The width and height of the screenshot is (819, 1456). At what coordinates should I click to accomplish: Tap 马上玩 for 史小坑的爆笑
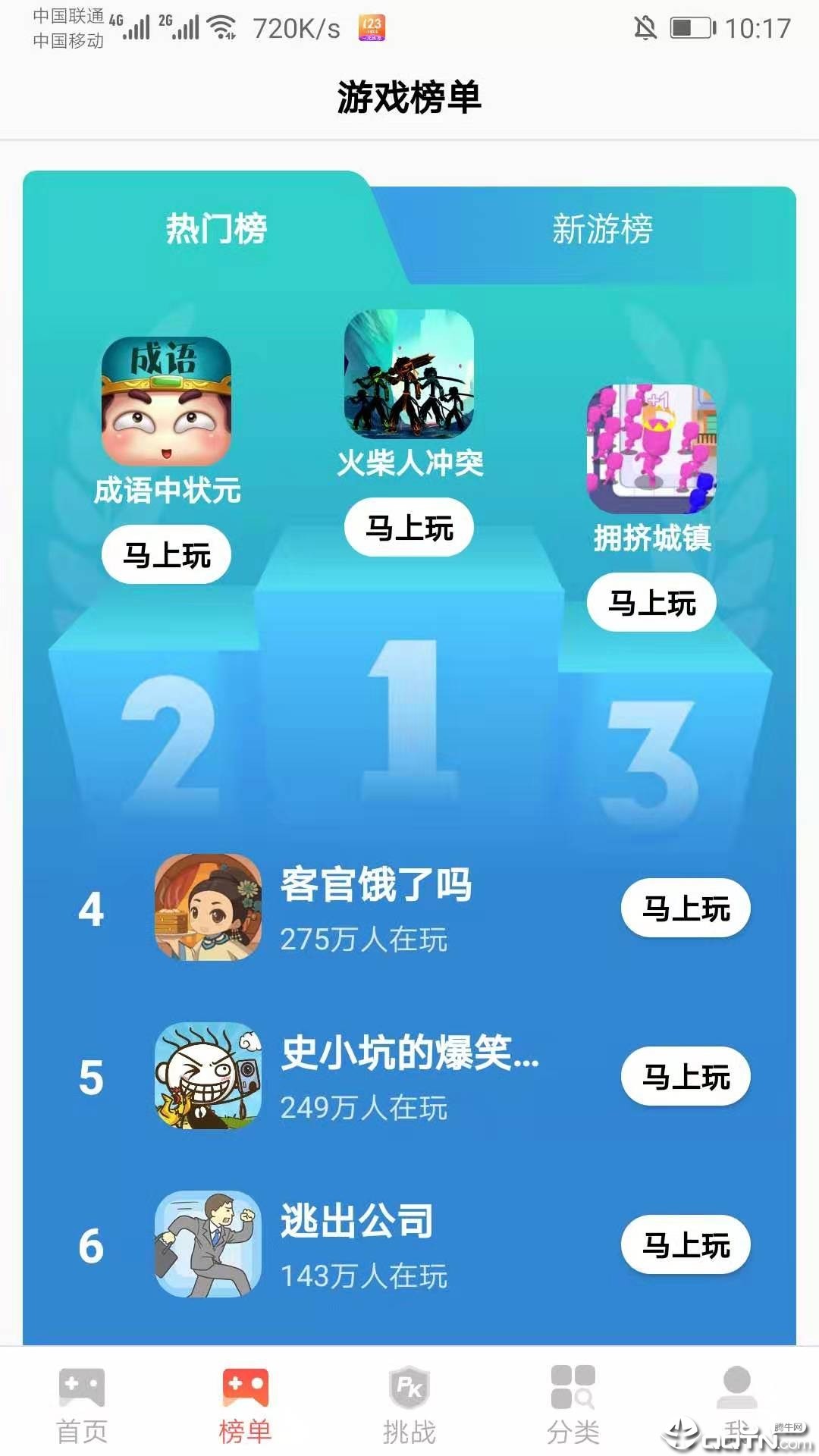point(686,1077)
